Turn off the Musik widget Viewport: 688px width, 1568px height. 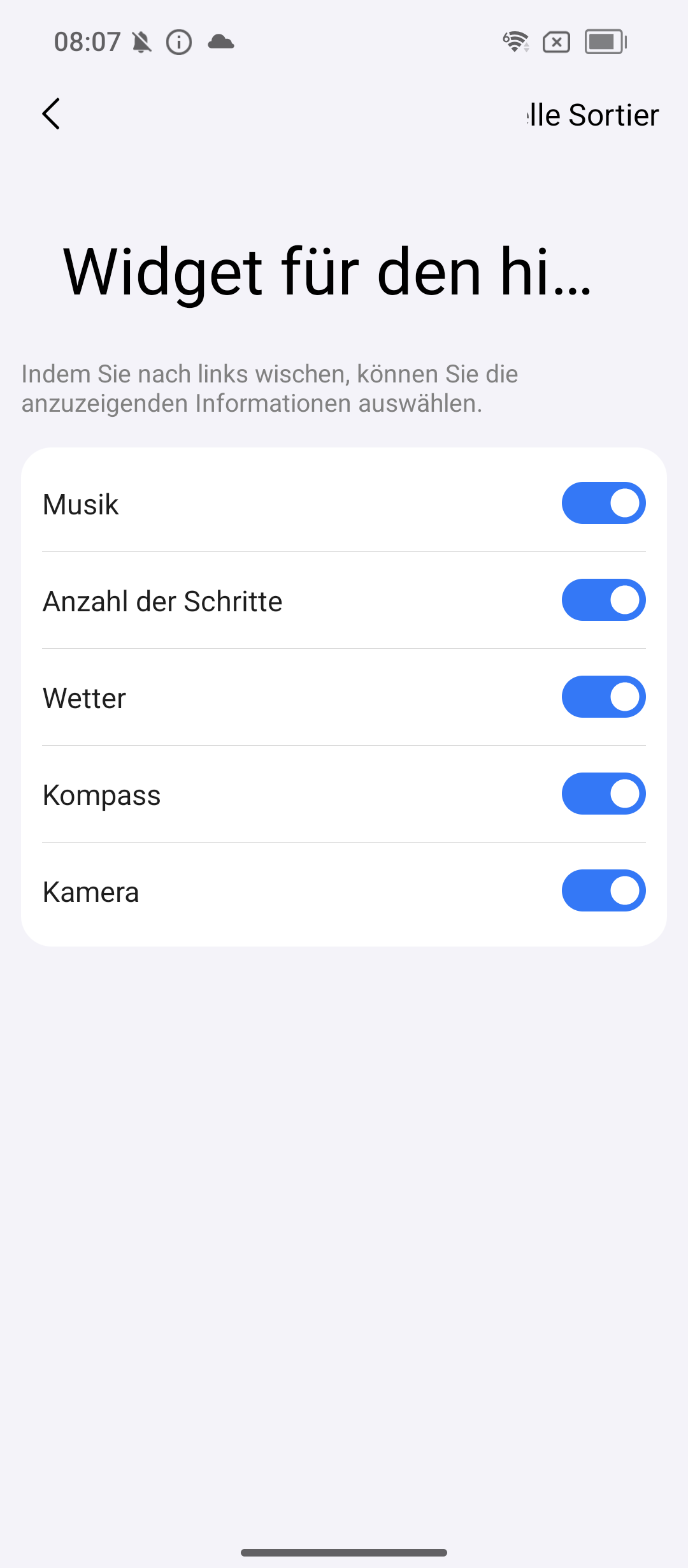[603, 503]
